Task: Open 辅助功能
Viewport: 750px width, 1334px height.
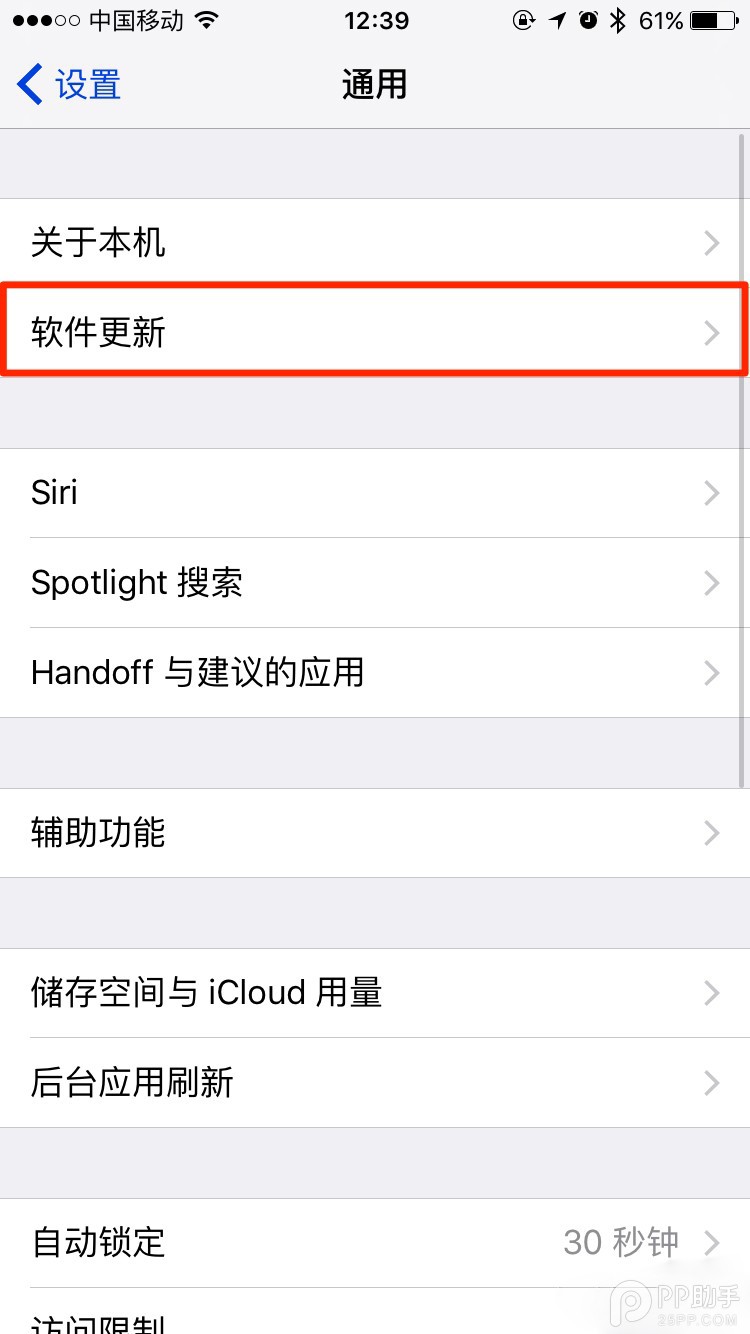Action: (375, 833)
